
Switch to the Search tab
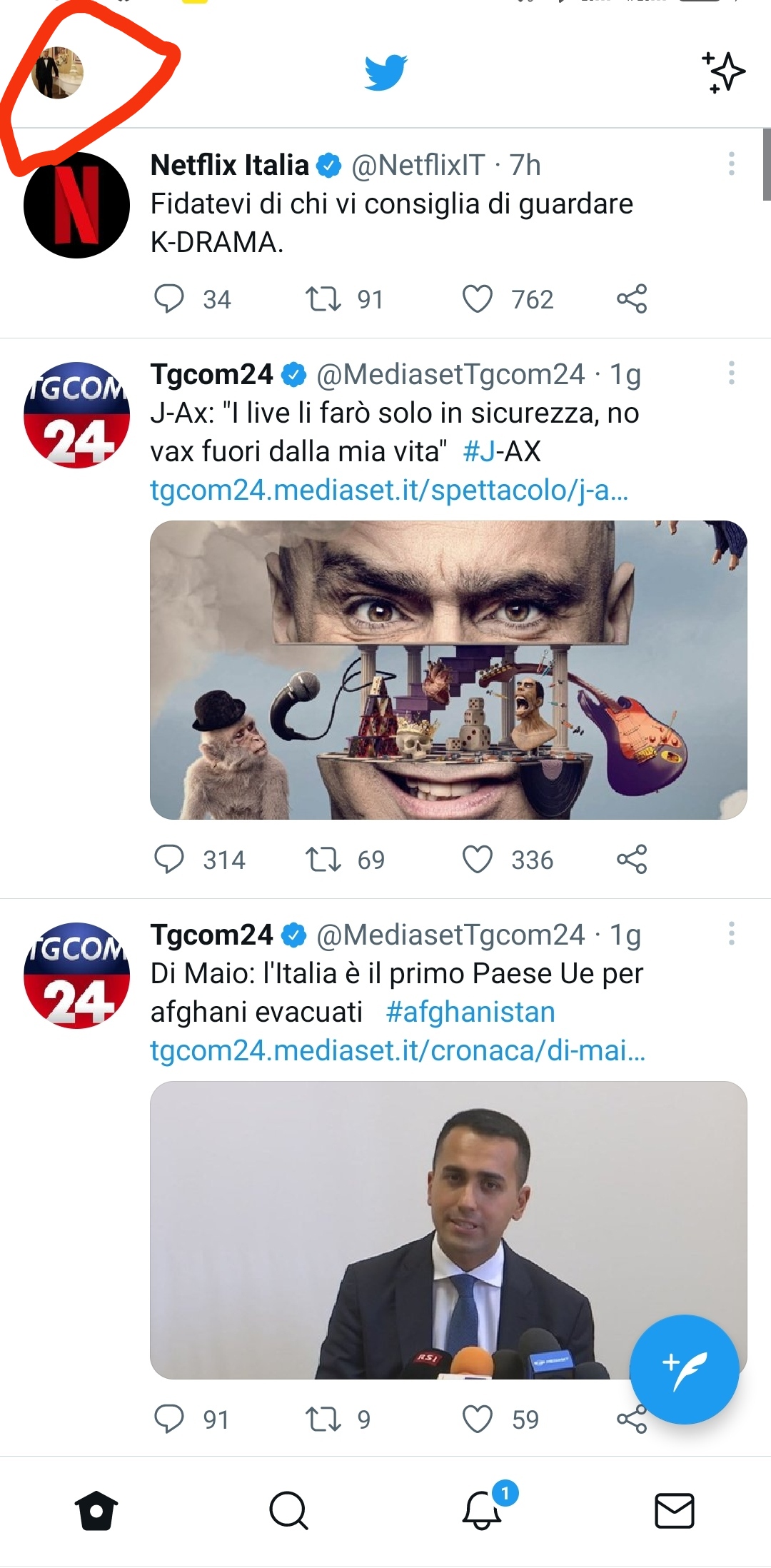288,1511
